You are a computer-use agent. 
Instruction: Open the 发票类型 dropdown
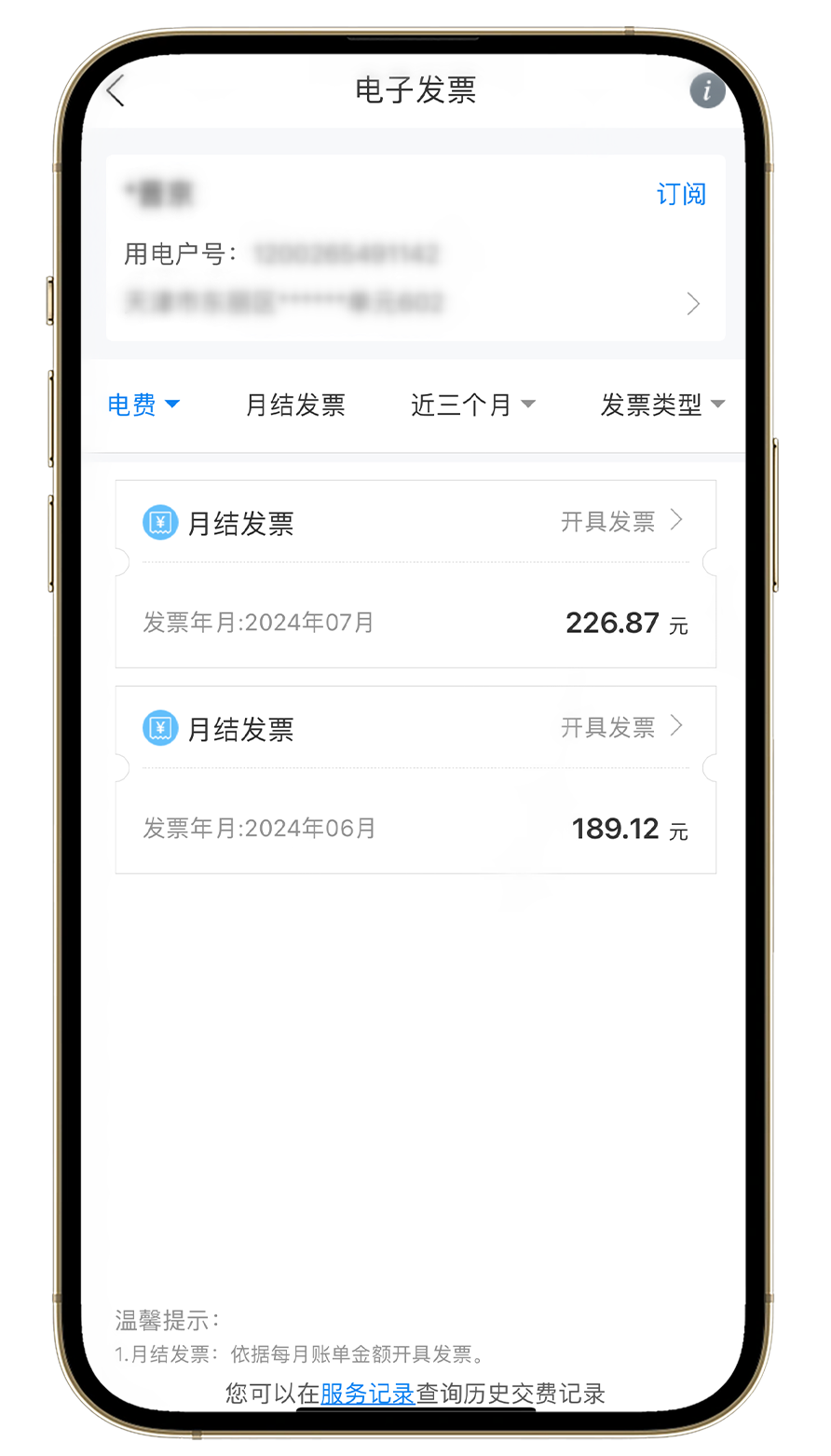click(661, 405)
